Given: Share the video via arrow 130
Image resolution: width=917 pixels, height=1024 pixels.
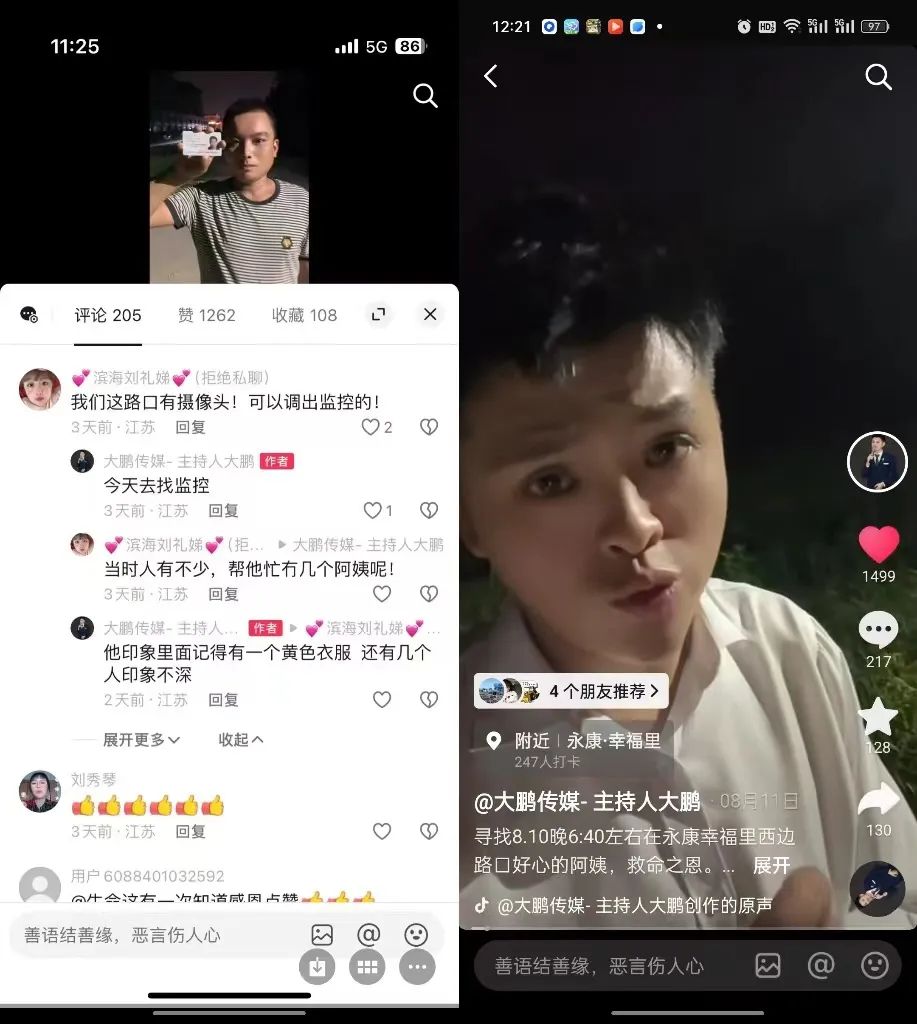Looking at the screenshot, I should click(x=878, y=799).
